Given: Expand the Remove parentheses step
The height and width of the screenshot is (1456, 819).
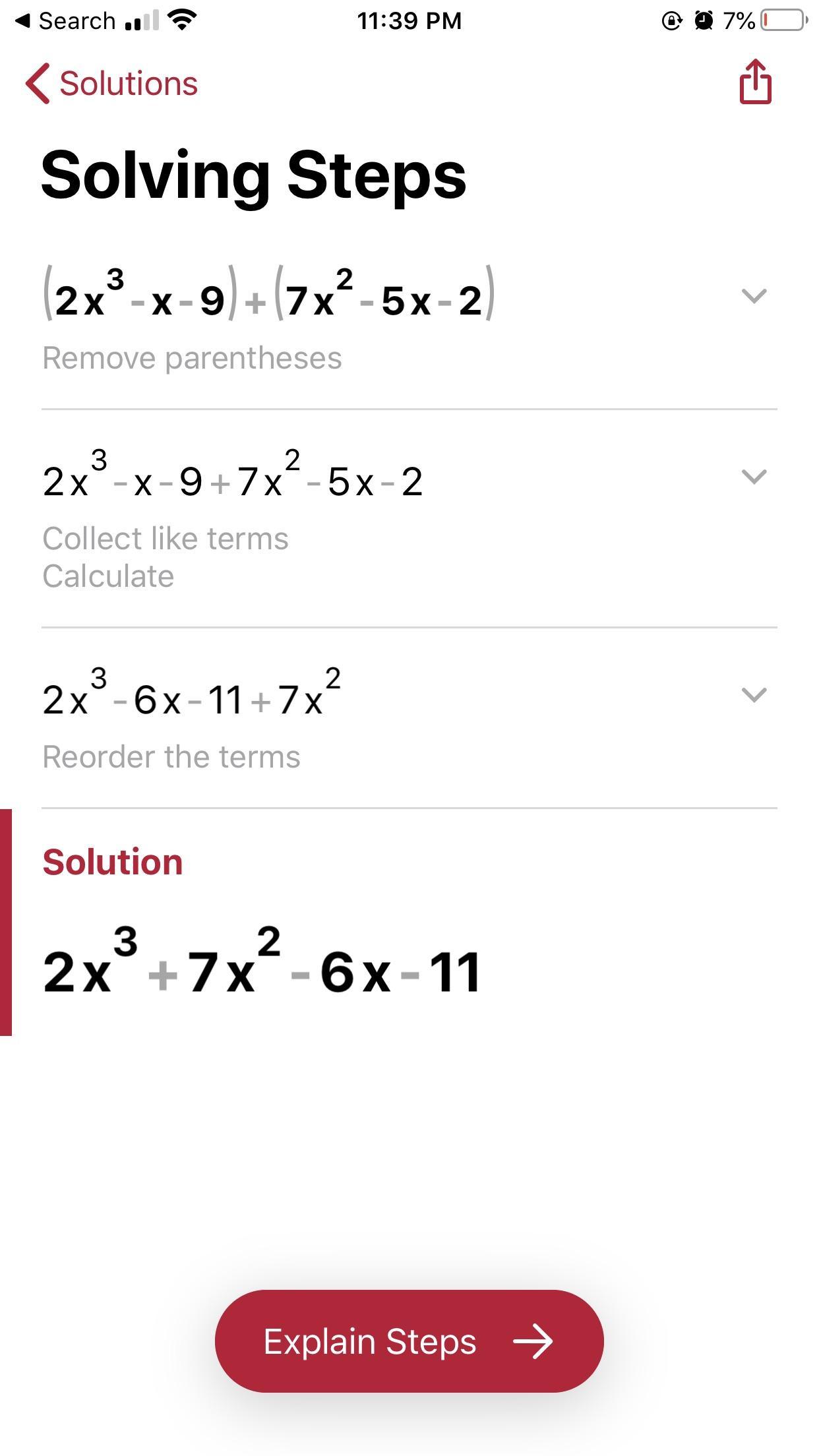Looking at the screenshot, I should pyautogui.click(x=754, y=296).
